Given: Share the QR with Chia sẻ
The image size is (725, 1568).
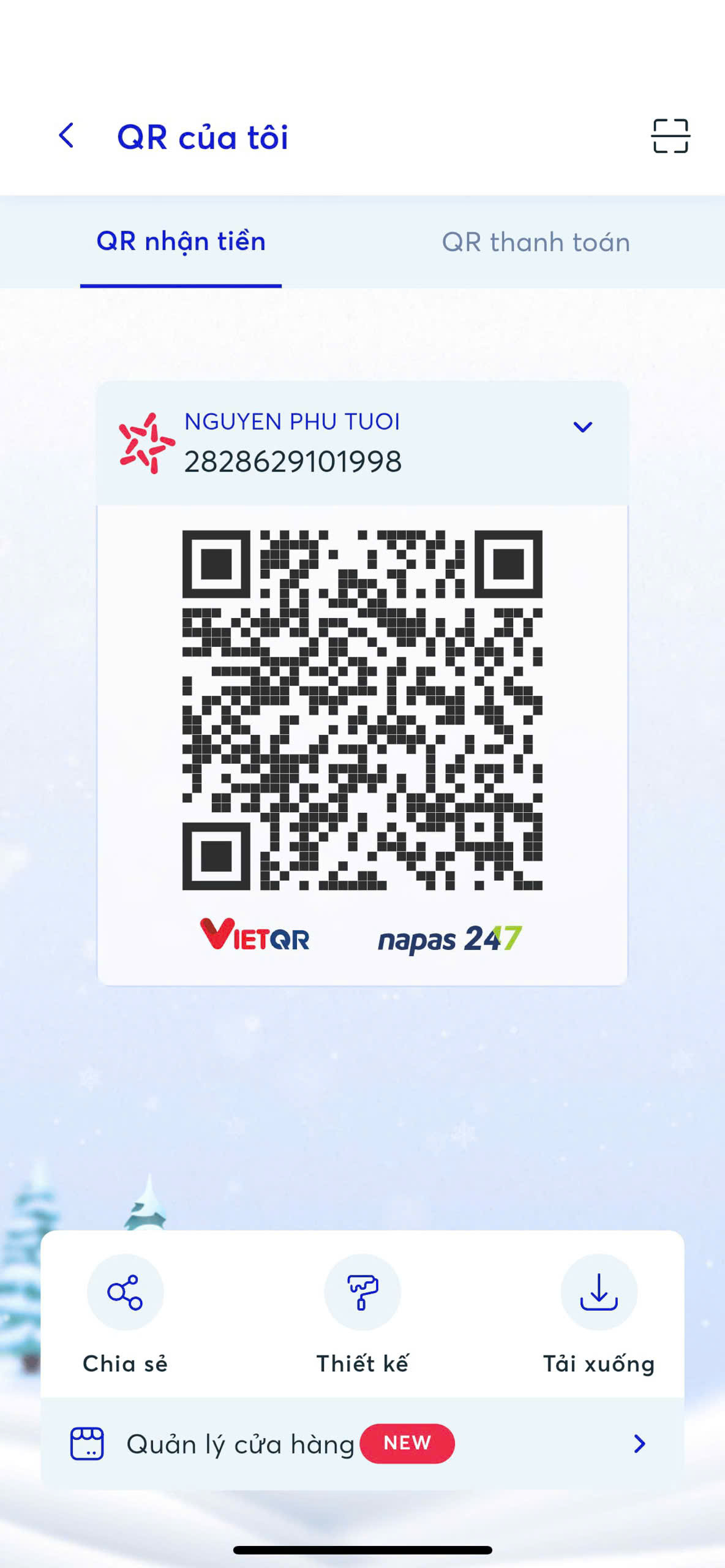Looking at the screenshot, I should click(126, 1314).
